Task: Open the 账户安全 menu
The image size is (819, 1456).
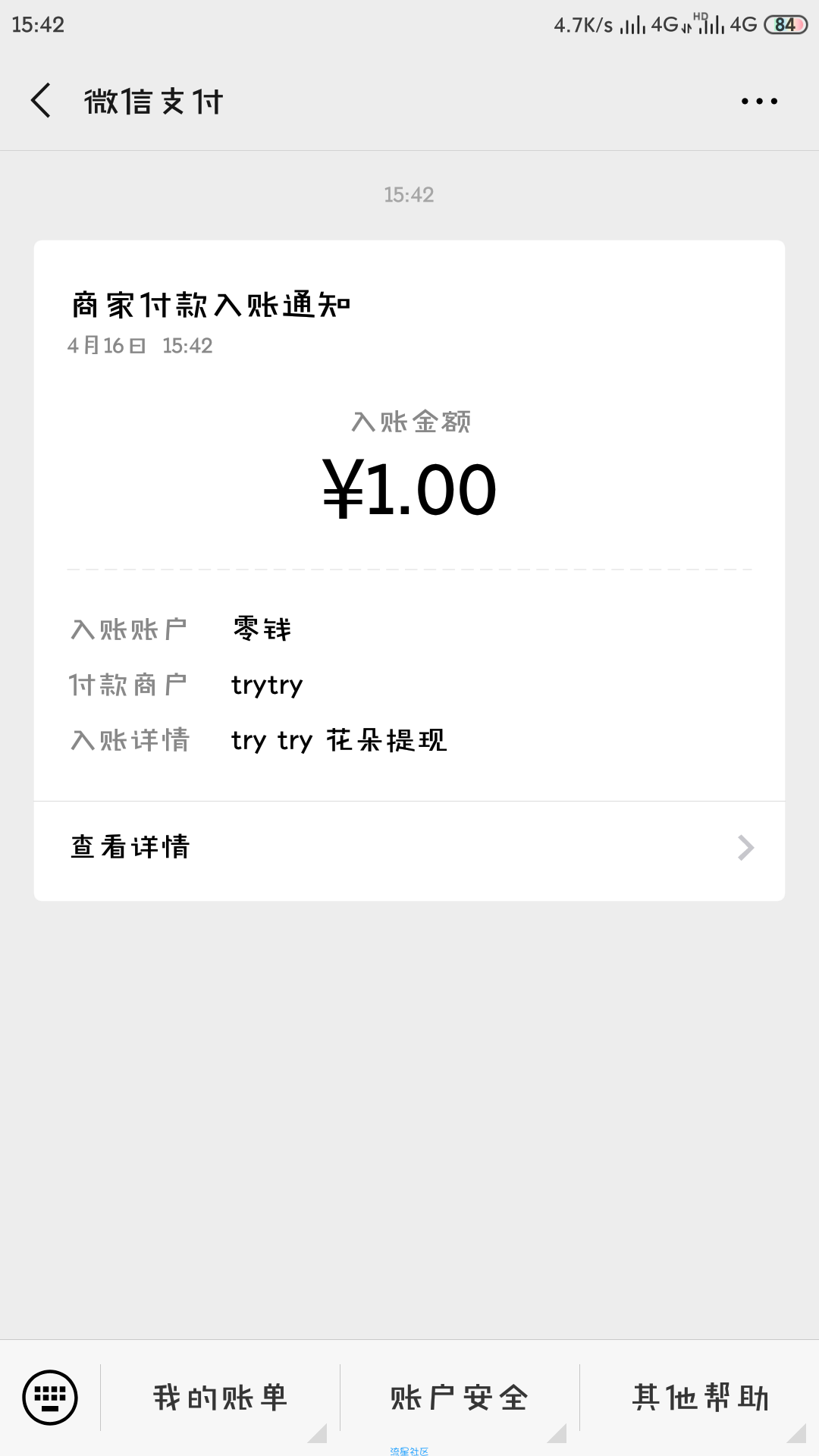Action: pos(460,1397)
